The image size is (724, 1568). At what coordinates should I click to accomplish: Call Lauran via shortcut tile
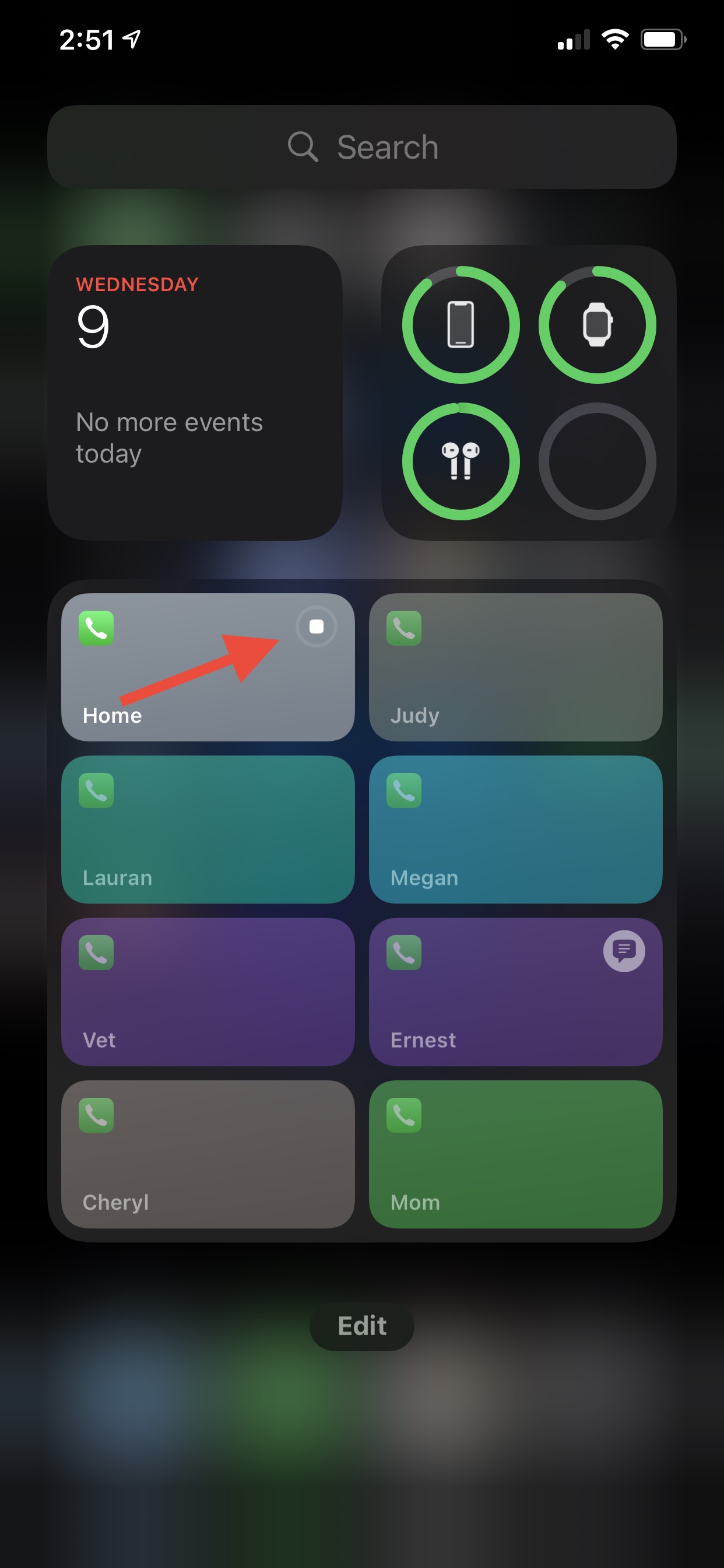coord(208,829)
